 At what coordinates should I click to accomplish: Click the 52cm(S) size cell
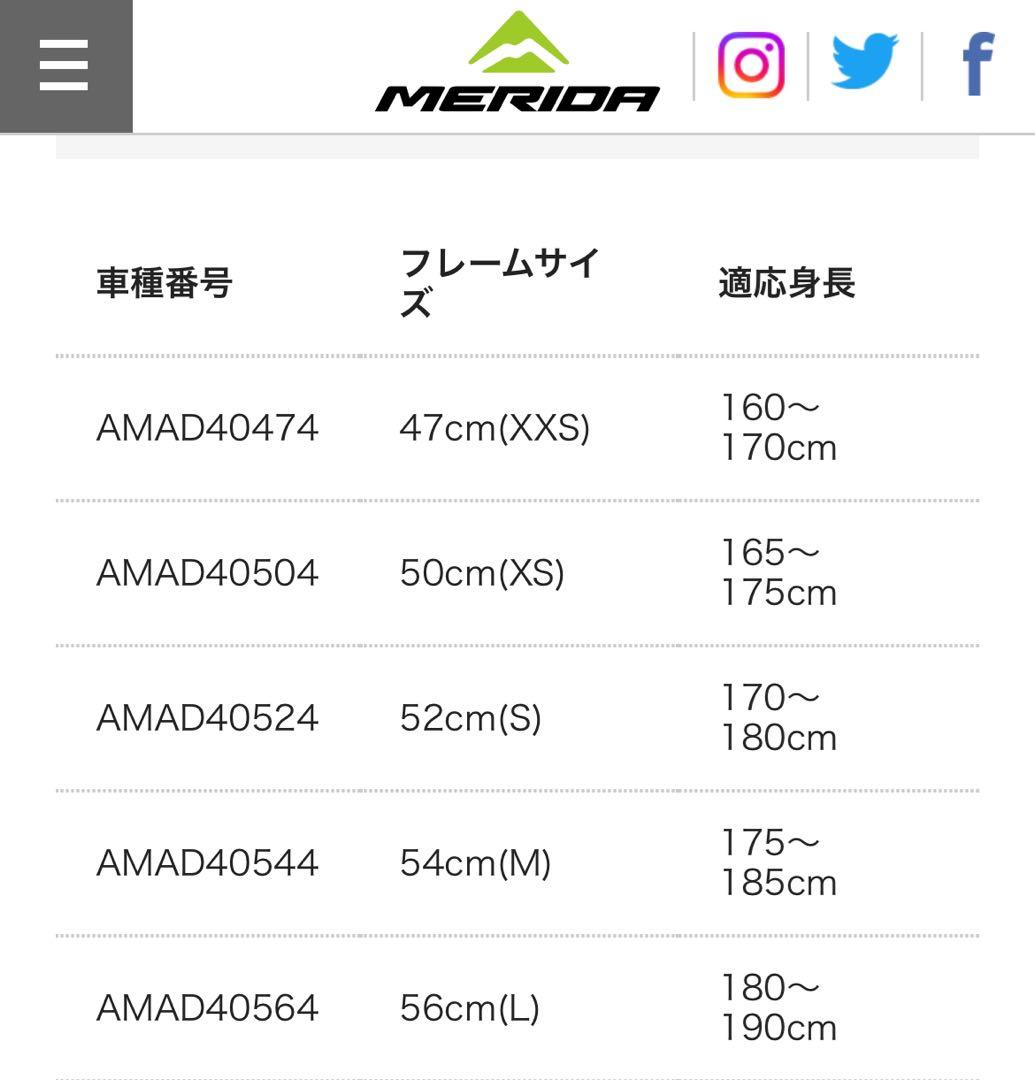coord(470,717)
